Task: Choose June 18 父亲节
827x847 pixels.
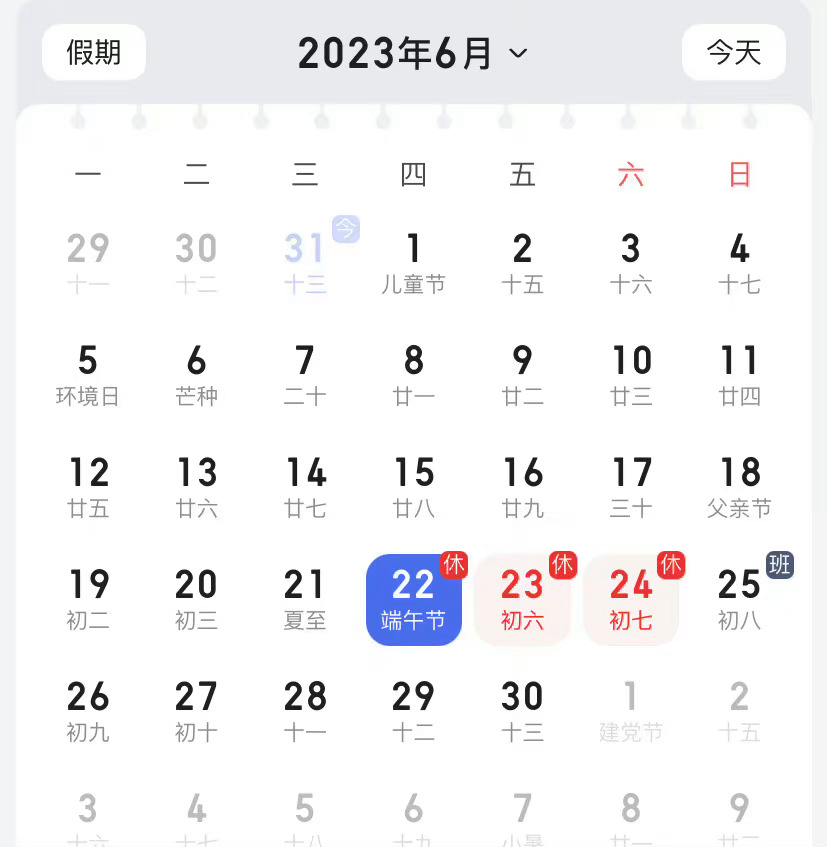Action: [739, 486]
